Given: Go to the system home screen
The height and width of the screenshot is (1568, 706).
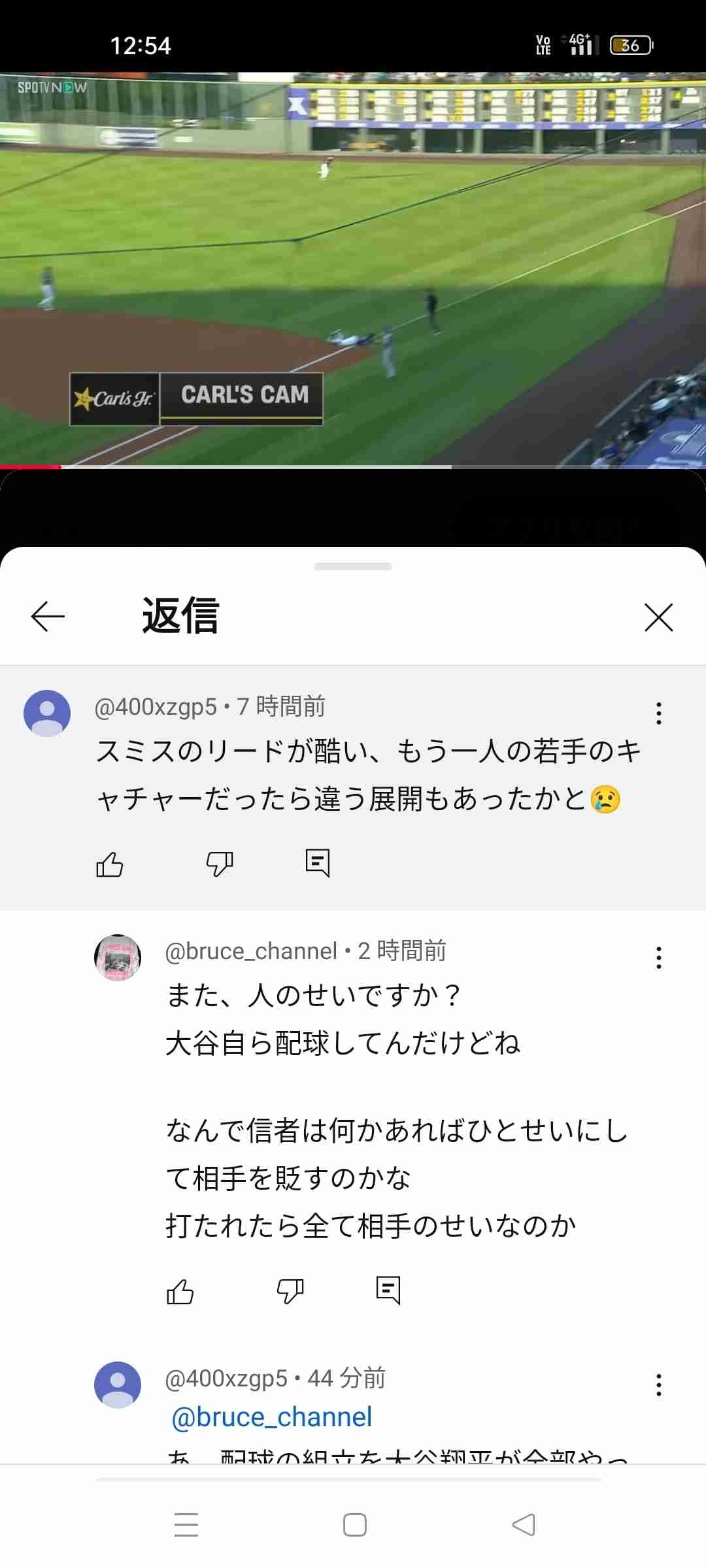Looking at the screenshot, I should click(354, 1525).
